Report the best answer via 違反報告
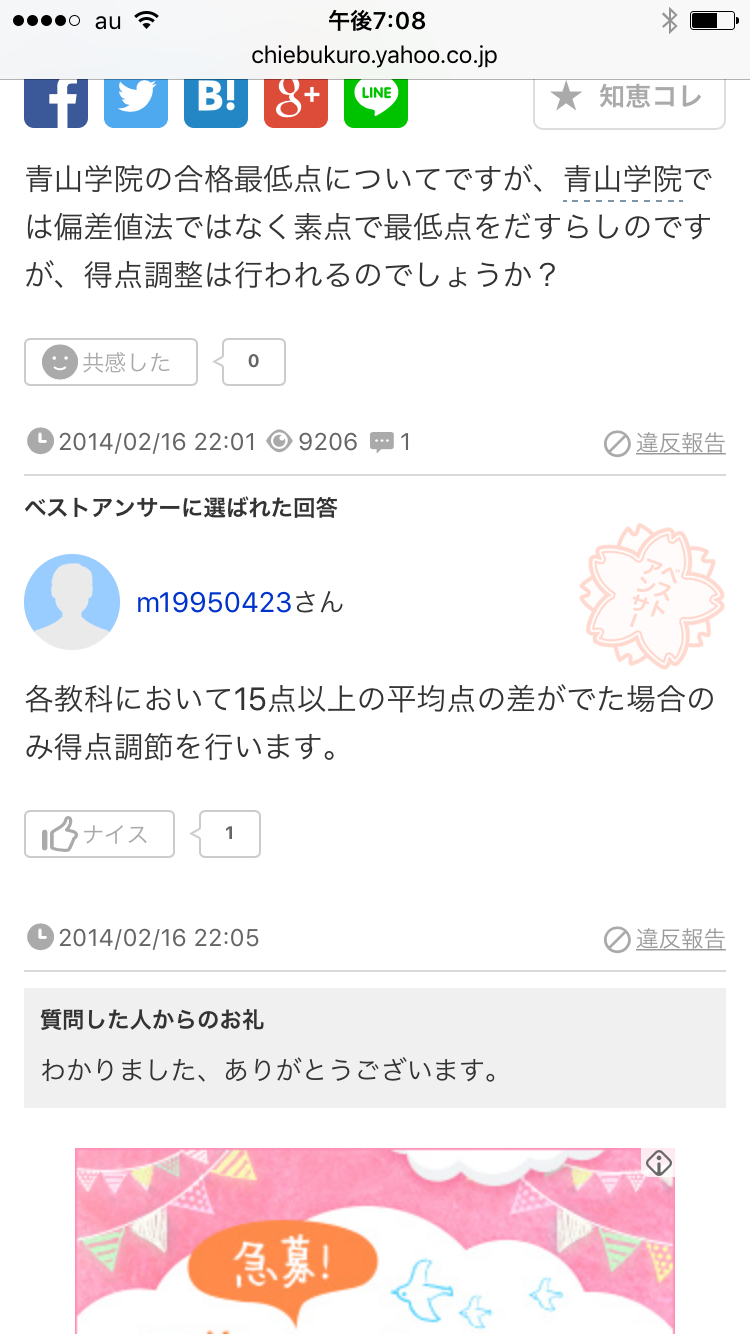This screenshot has width=750, height=1334. (665, 939)
